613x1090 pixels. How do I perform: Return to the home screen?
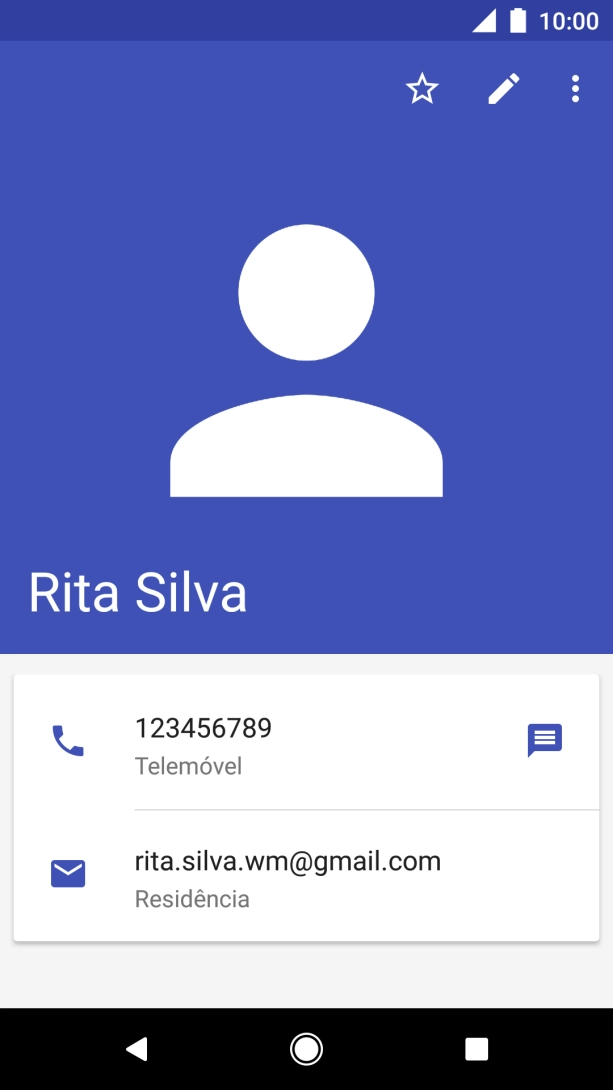coord(306,1049)
